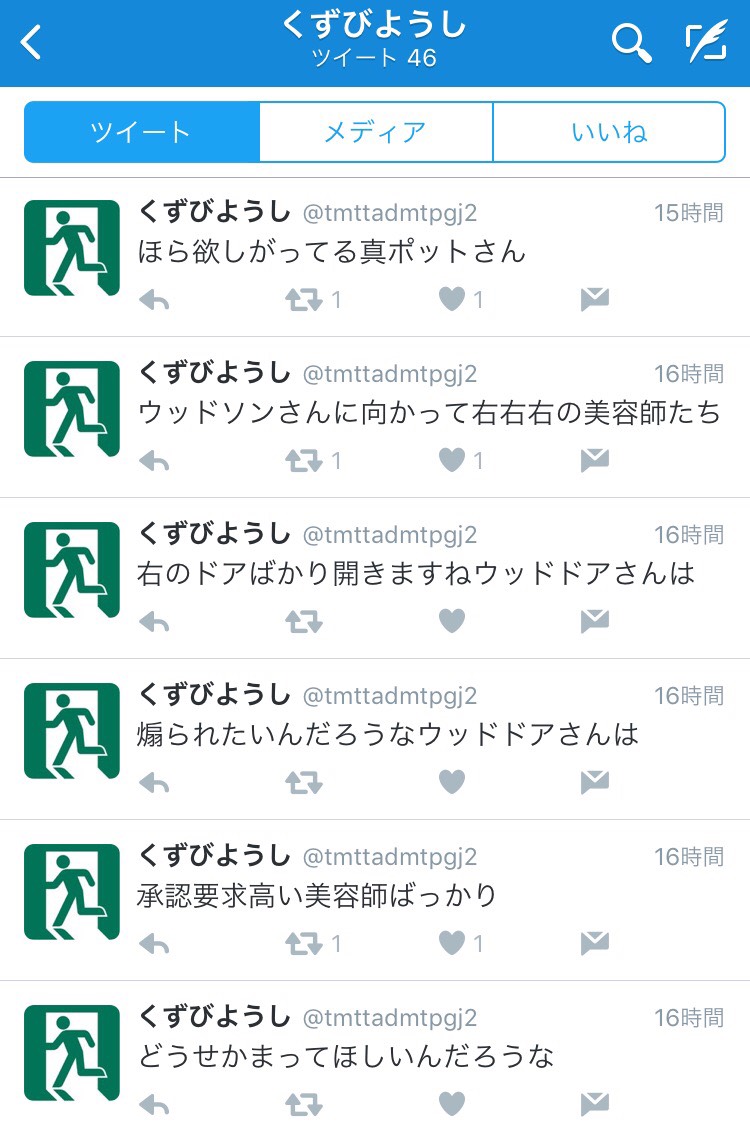Open the tweet 承認要求高い美容師ばっかり
The image size is (750, 1132).
pos(316,895)
